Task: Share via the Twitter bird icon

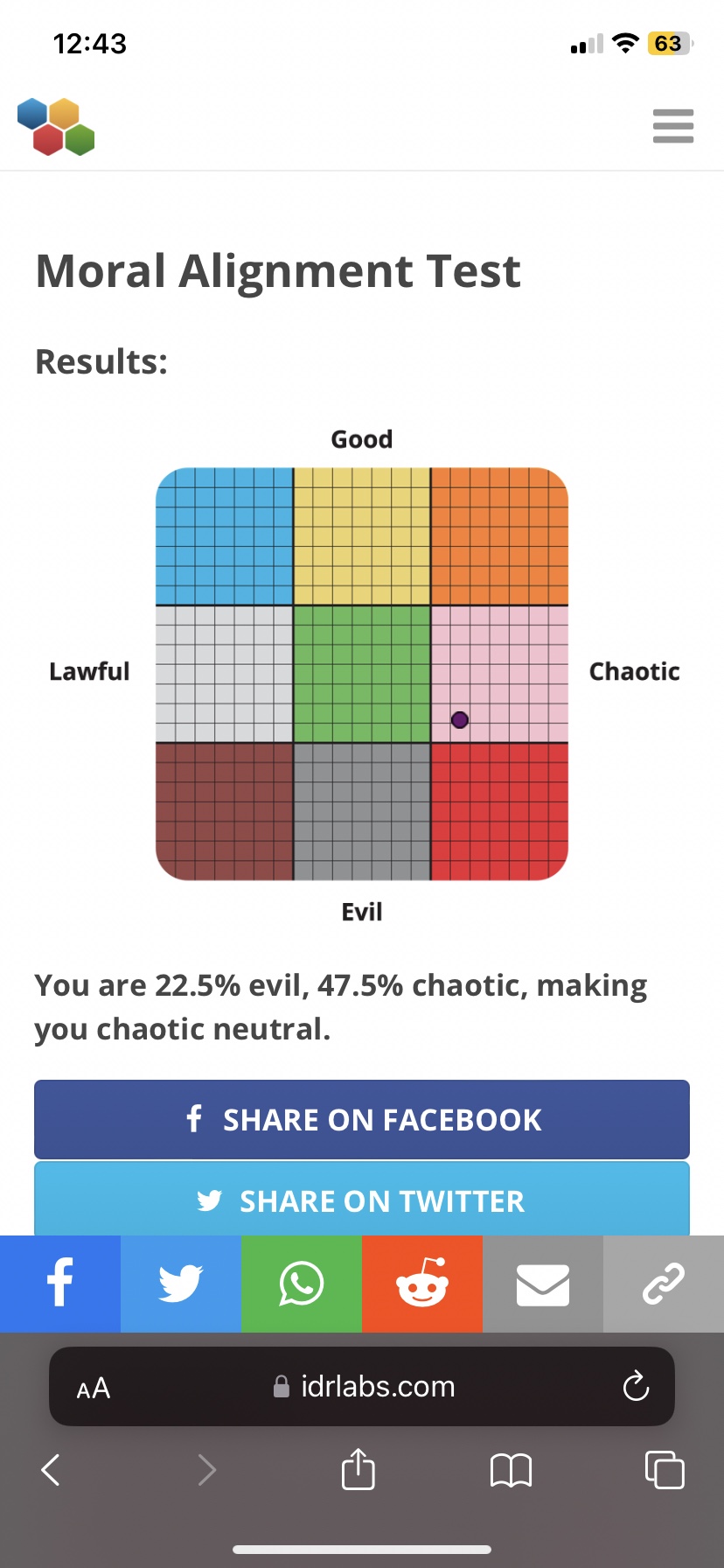Action: [x=181, y=1284]
